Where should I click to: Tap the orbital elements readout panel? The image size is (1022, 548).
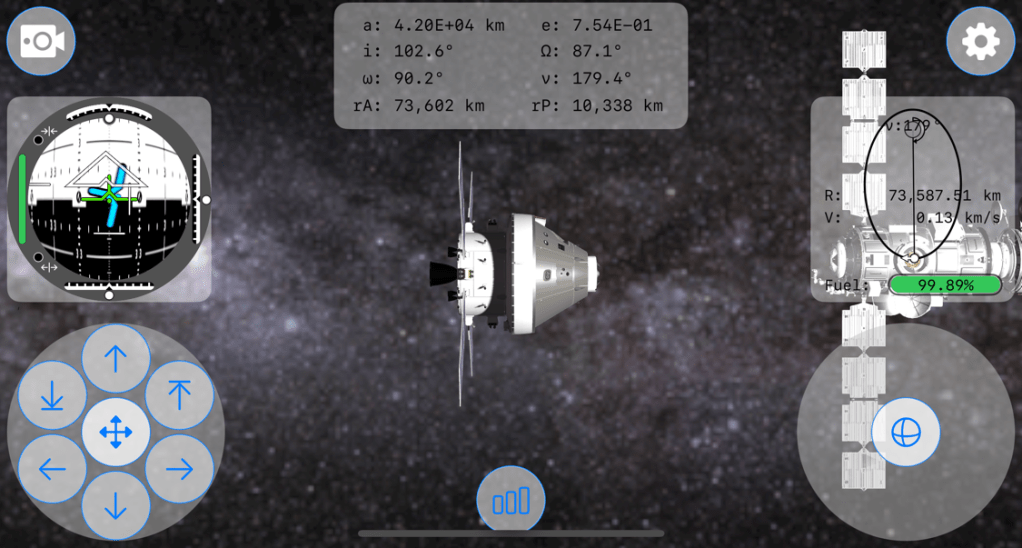pos(511,66)
